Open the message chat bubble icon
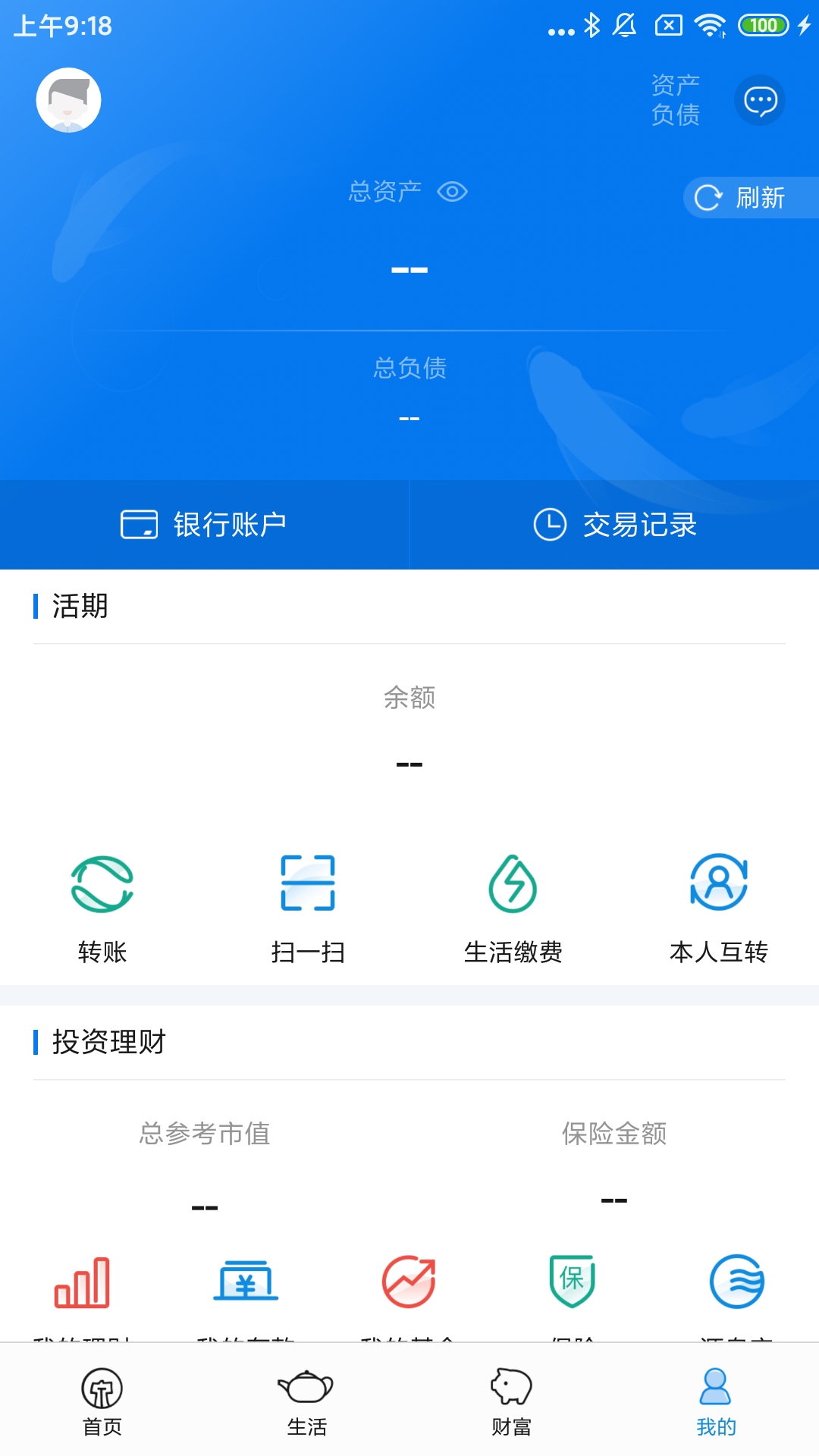Image resolution: width=819 pixels, height=1456 pixels. click(759, 99)
